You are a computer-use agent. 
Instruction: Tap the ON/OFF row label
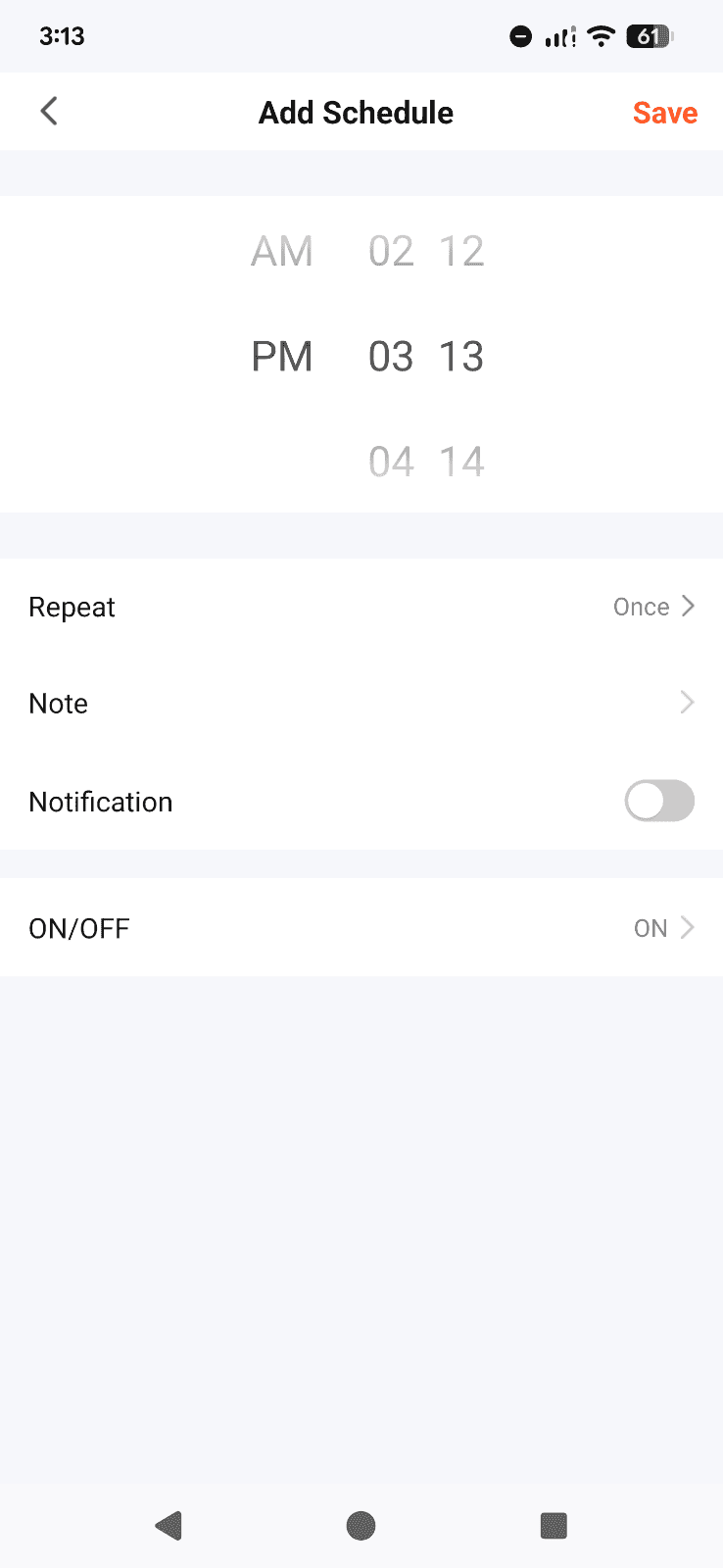[x=78, y=927]
